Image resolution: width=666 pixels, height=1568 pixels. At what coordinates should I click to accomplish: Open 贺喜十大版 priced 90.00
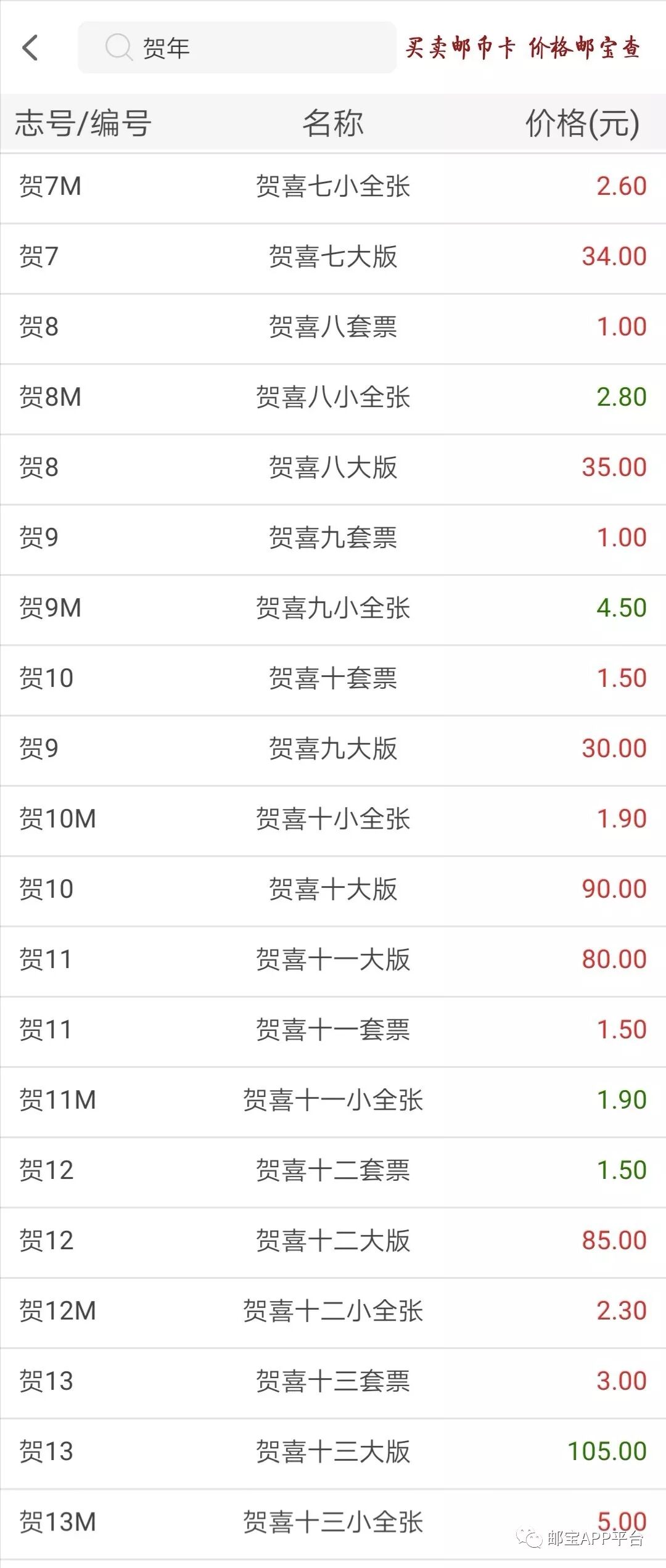333,890
